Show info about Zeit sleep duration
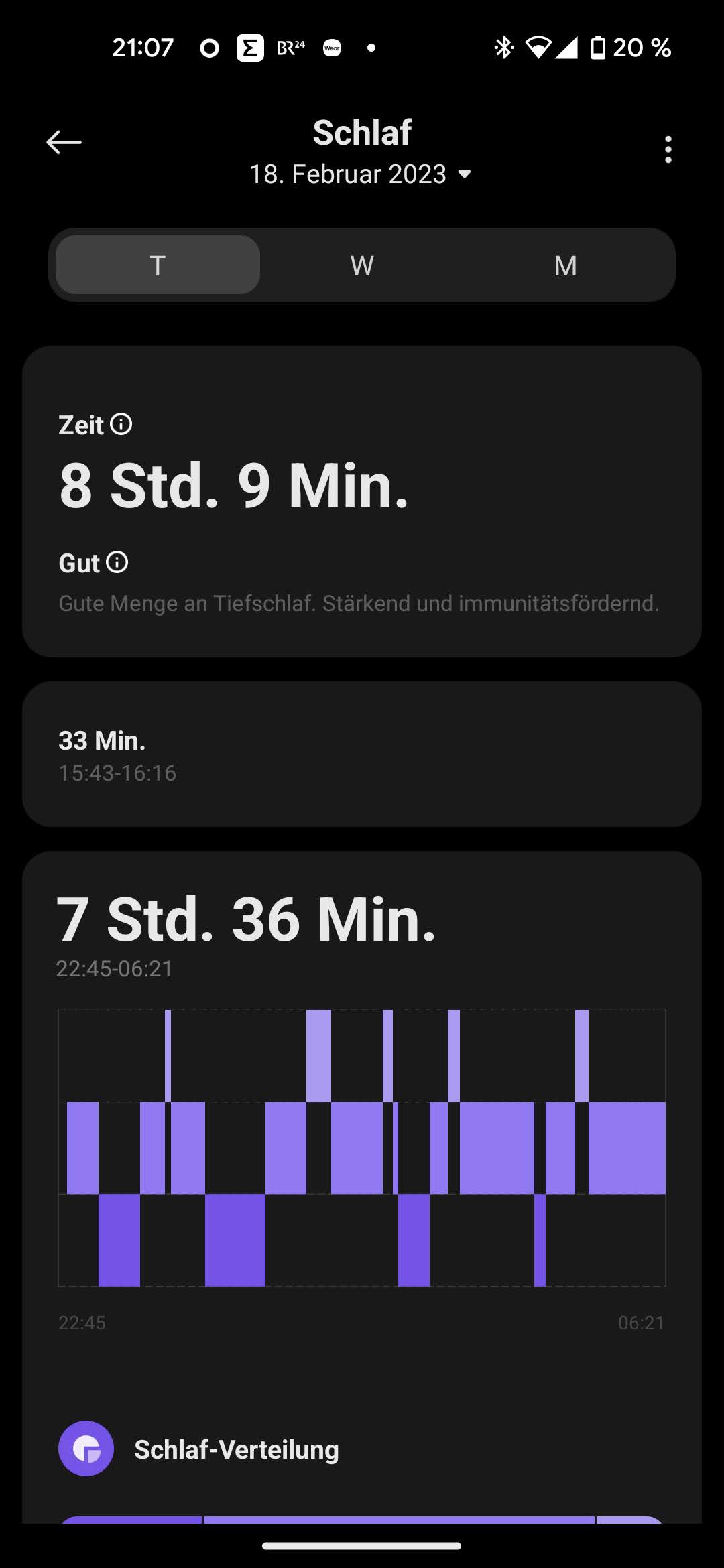 click(x=121, y=424)
